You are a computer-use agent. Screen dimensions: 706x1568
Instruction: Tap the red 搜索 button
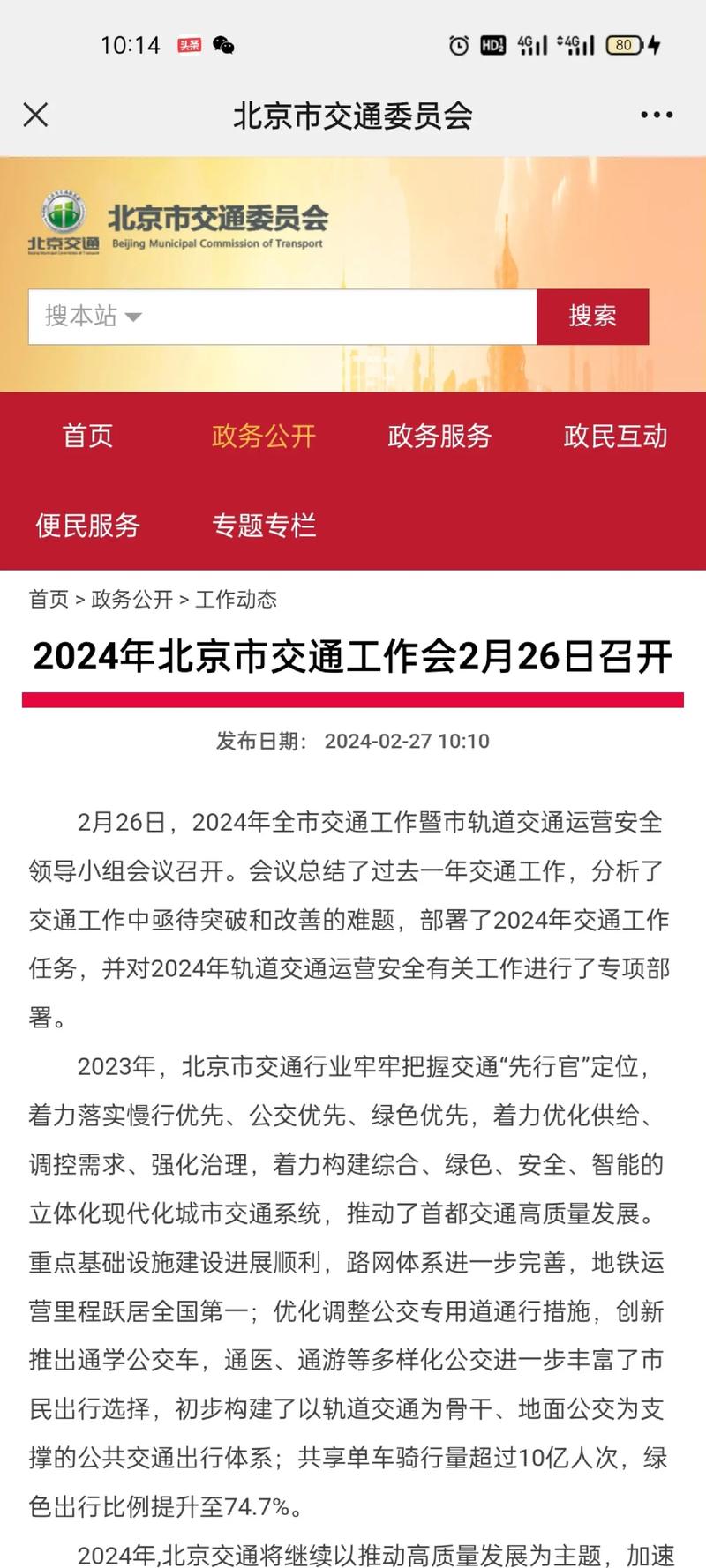(x=592, y=316)
